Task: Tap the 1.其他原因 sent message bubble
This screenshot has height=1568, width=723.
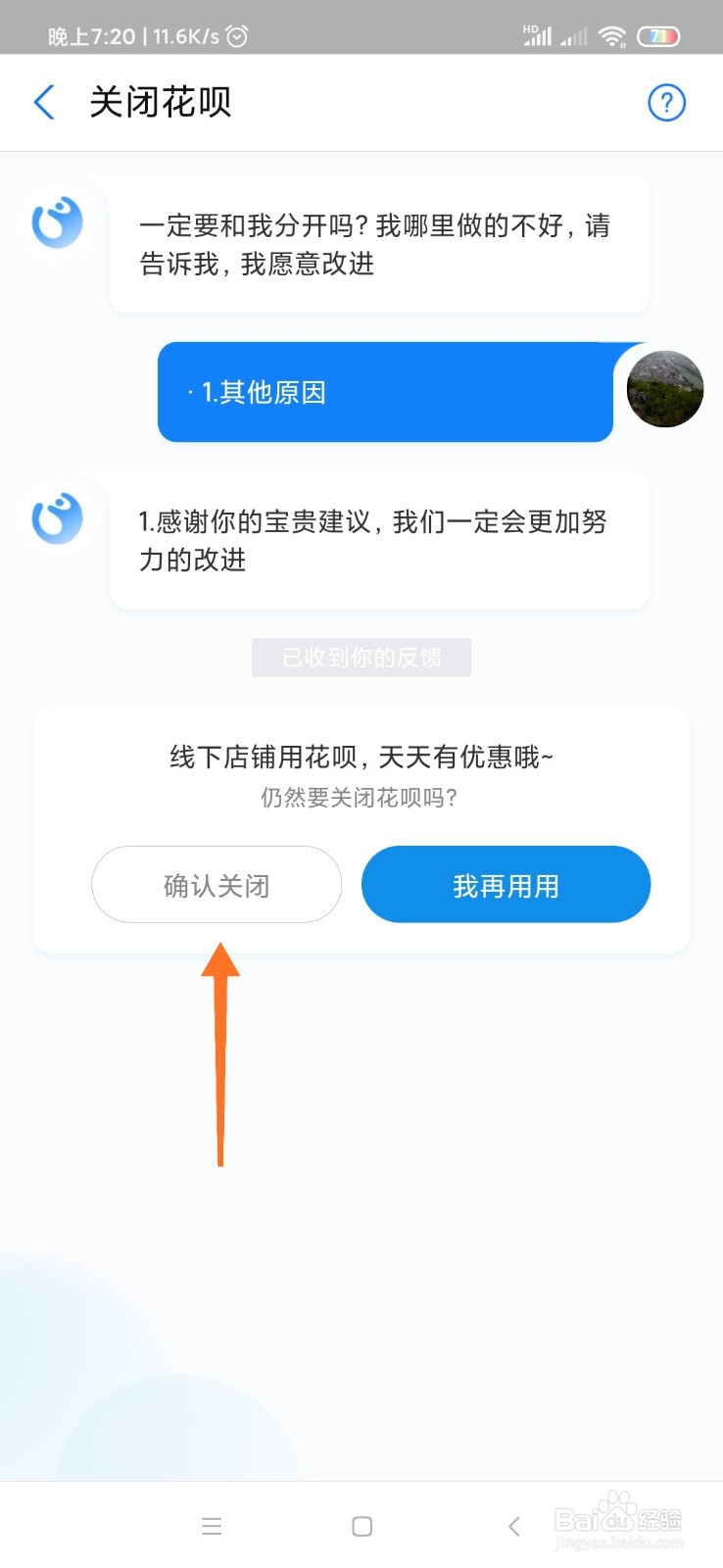Action: coord(384,392)
